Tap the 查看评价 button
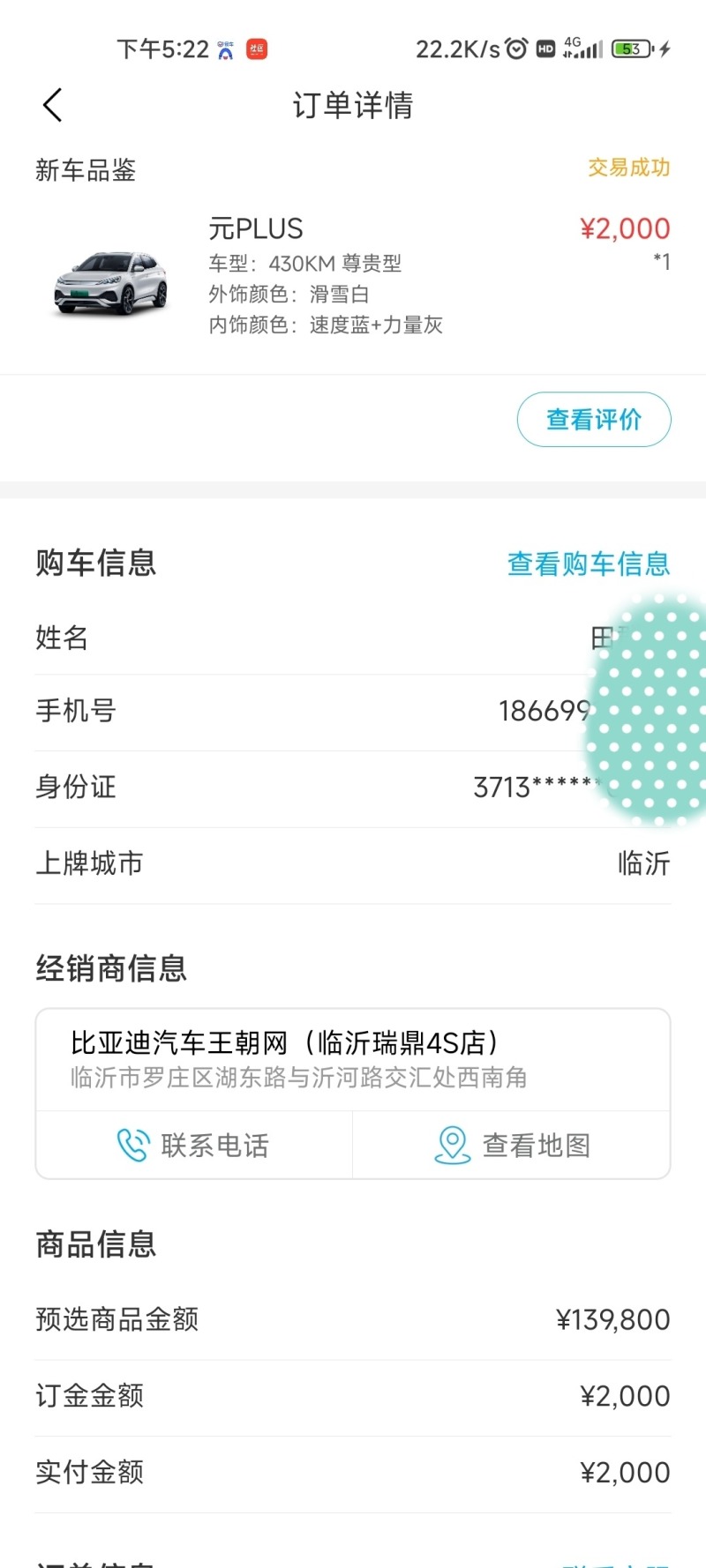 (x=594, y=420)
